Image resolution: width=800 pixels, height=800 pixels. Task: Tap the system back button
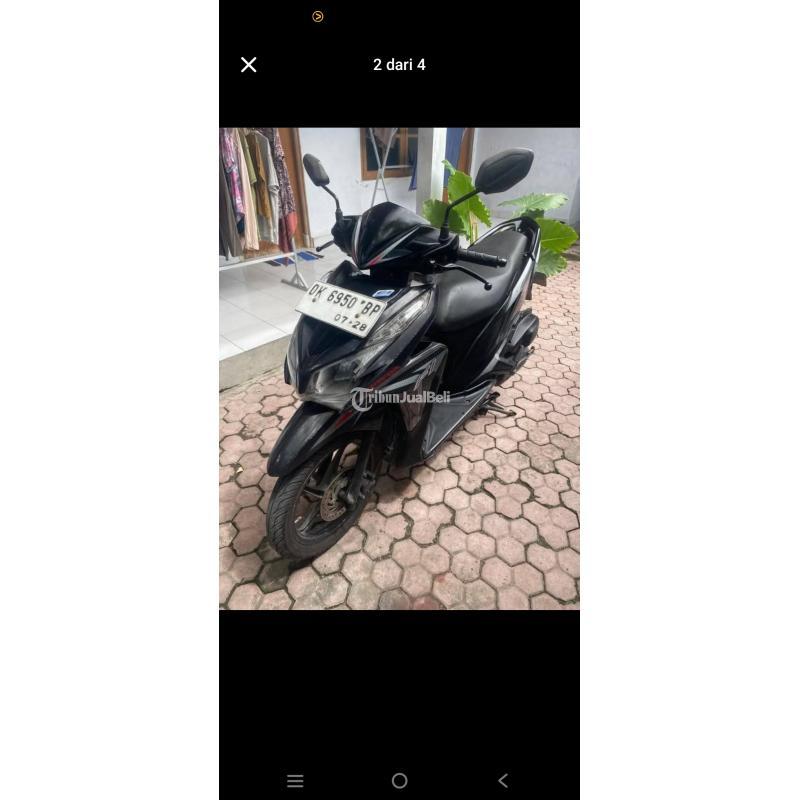503,781
